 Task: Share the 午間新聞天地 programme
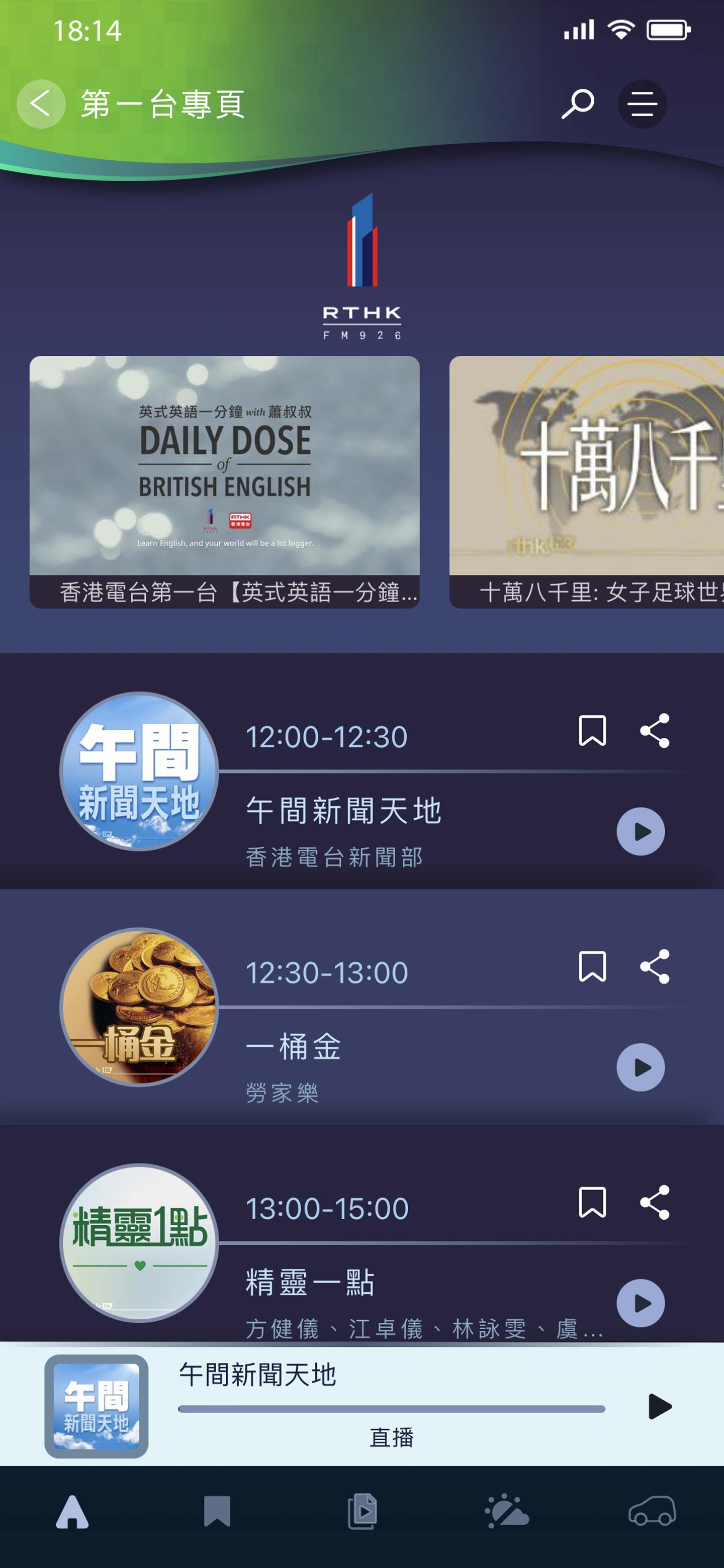click(x=655, y=730)
